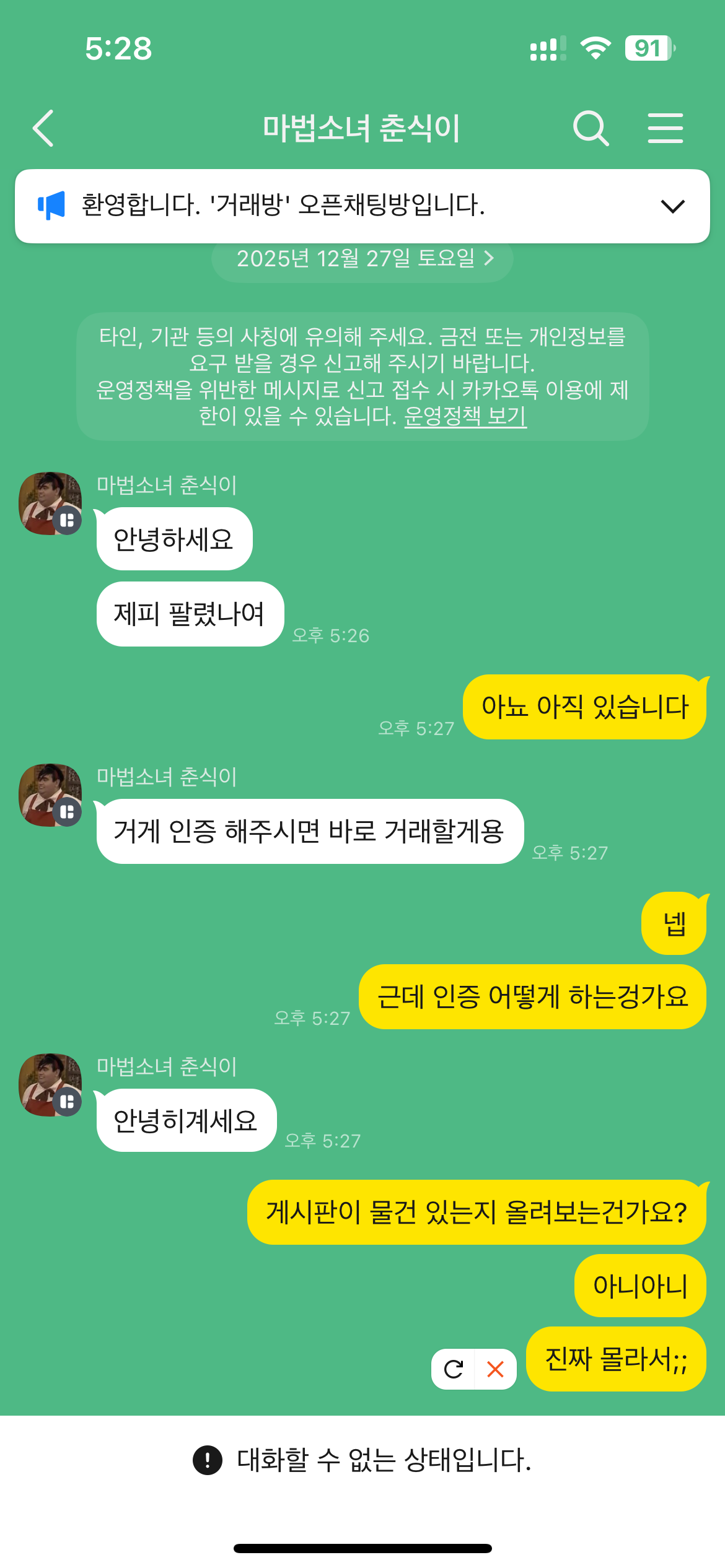Image resolution: width=725 pixels, height=1568 pixels.
Task: Go back from the chat room
Action: 43,128
